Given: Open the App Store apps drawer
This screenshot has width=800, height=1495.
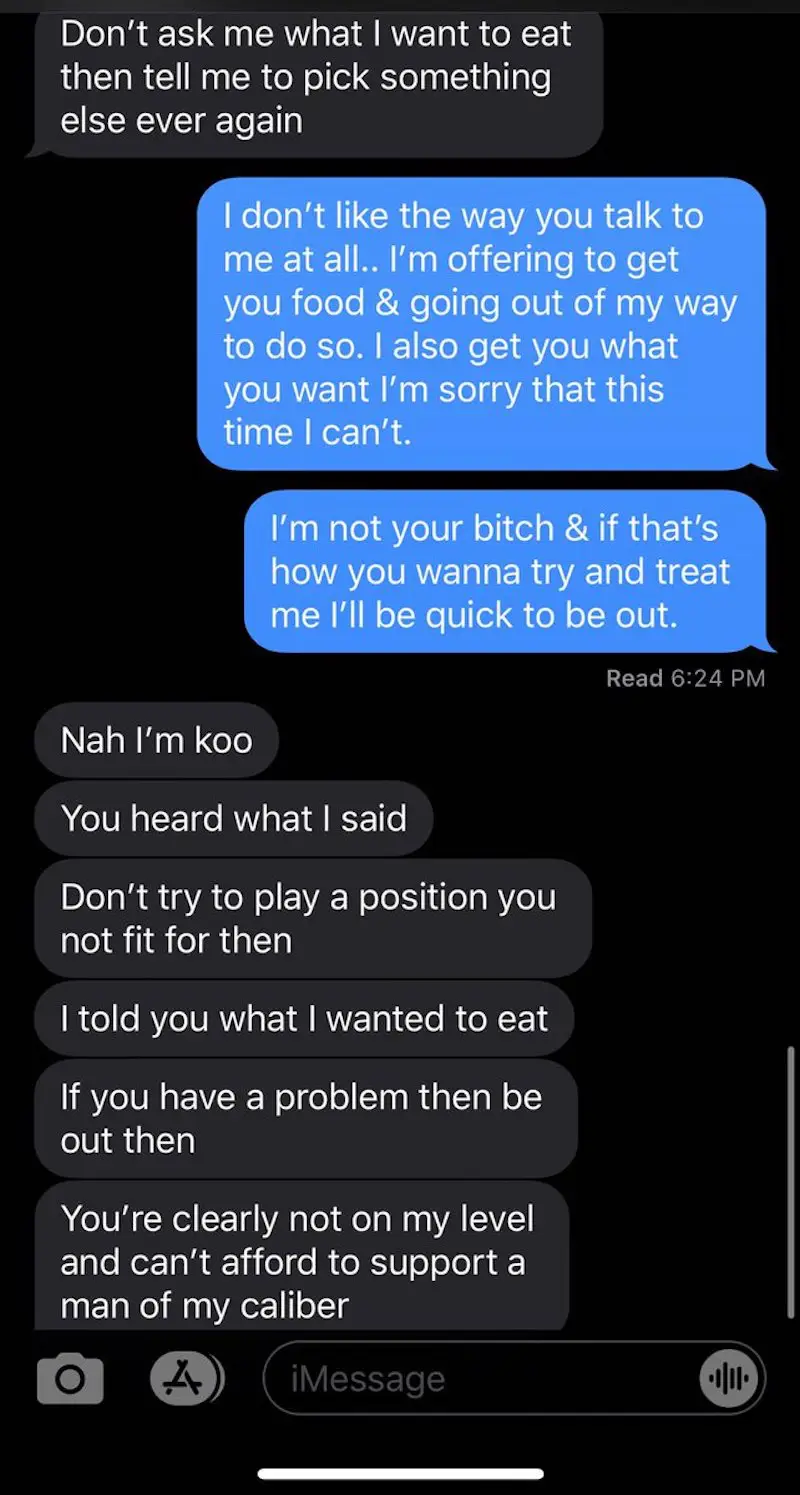Looking at the screenshot, I should click(186, 1378).
